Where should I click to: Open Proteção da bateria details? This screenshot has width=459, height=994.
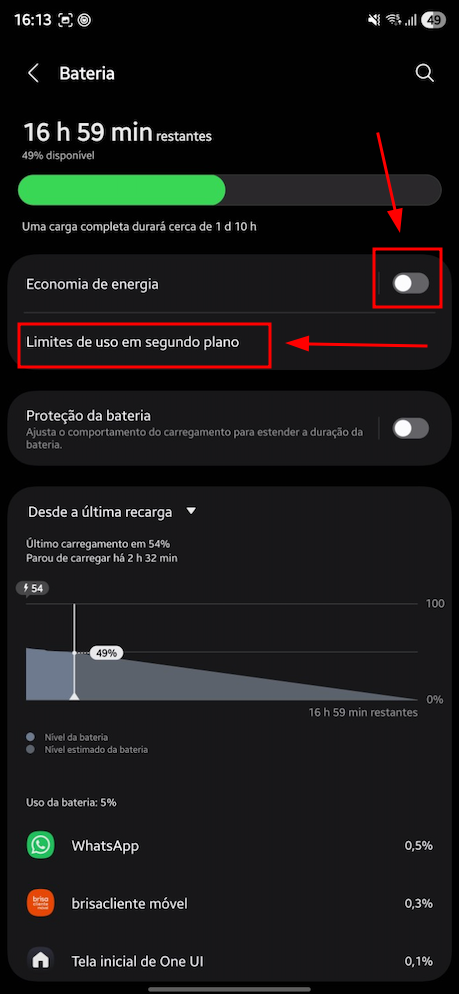tap(190, 429)
